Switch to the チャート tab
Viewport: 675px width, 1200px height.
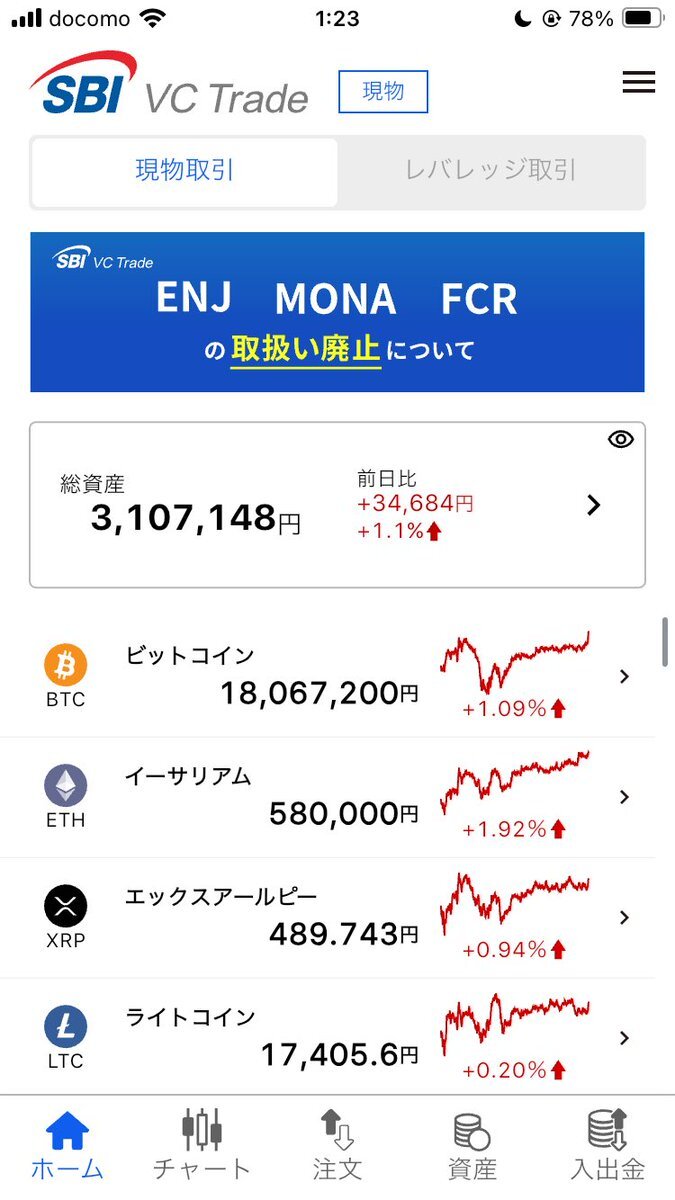pos(201,1146)
